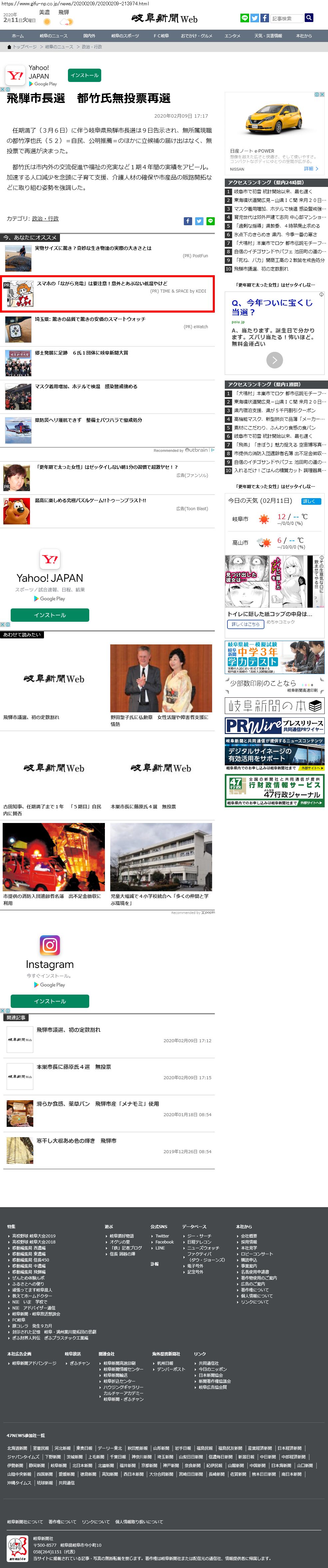Open the スマホの「ながら充電」 recommended article
The image size is (328, 1568).
point(102,284)
